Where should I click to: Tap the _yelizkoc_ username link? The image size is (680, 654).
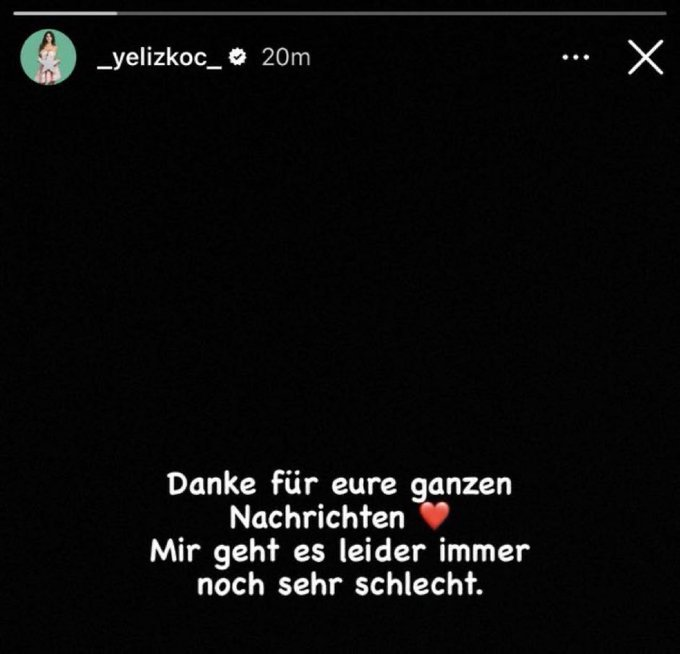(x=158, y=57)
